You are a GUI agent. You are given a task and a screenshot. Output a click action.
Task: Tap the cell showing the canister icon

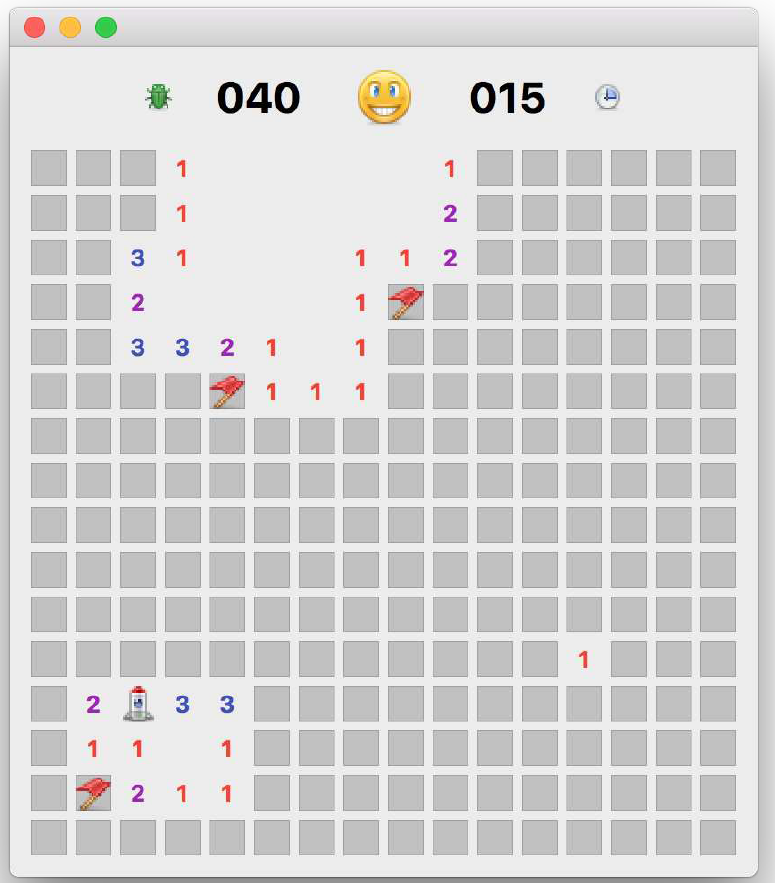(138, 704)
